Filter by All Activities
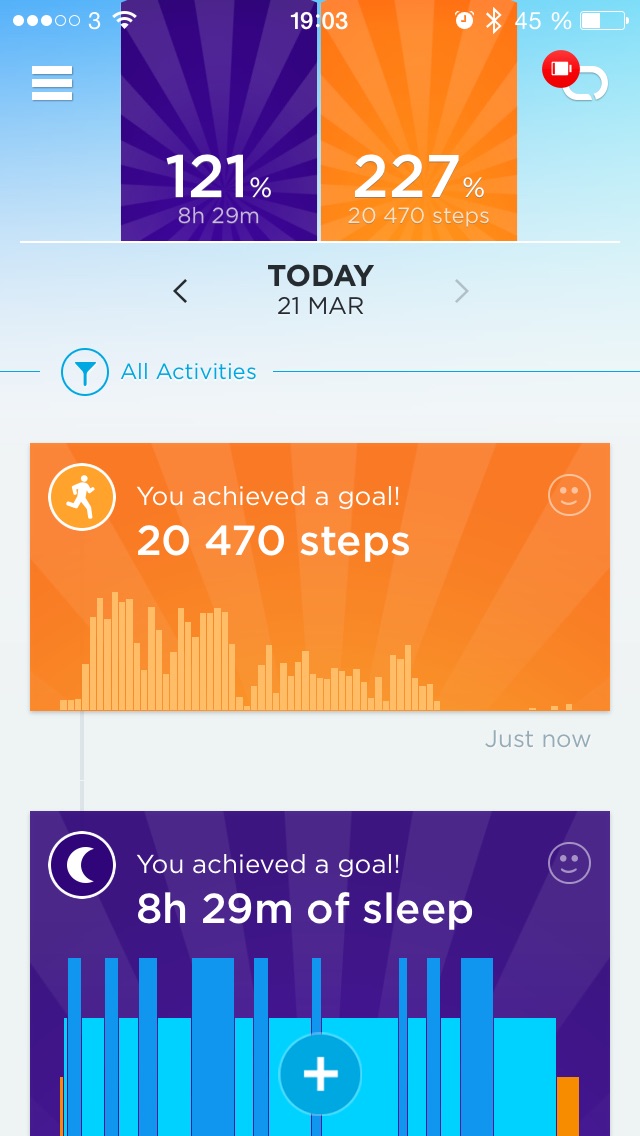Viewport: 640px width, 1136px height. tap(159, 372)
